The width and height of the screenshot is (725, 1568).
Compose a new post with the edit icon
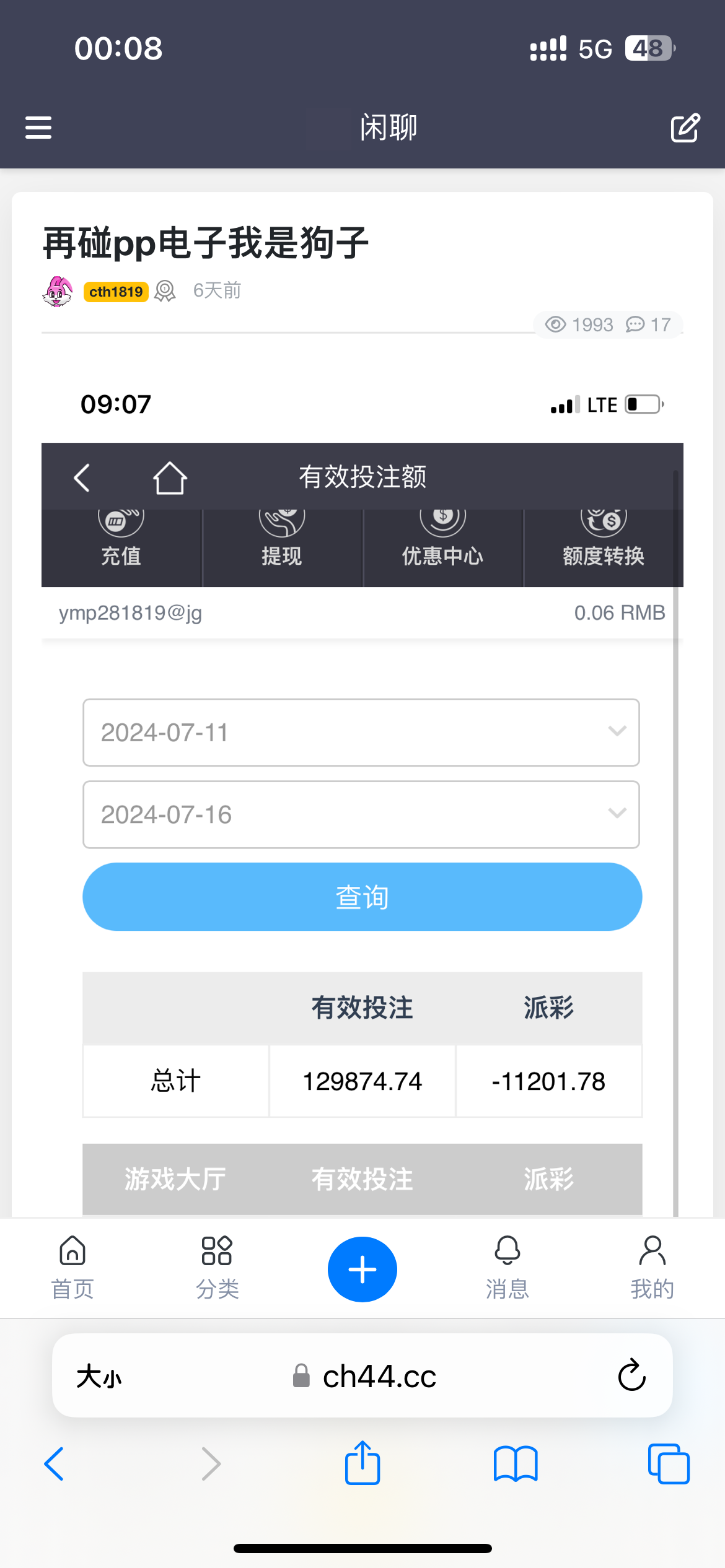[685, 128]
